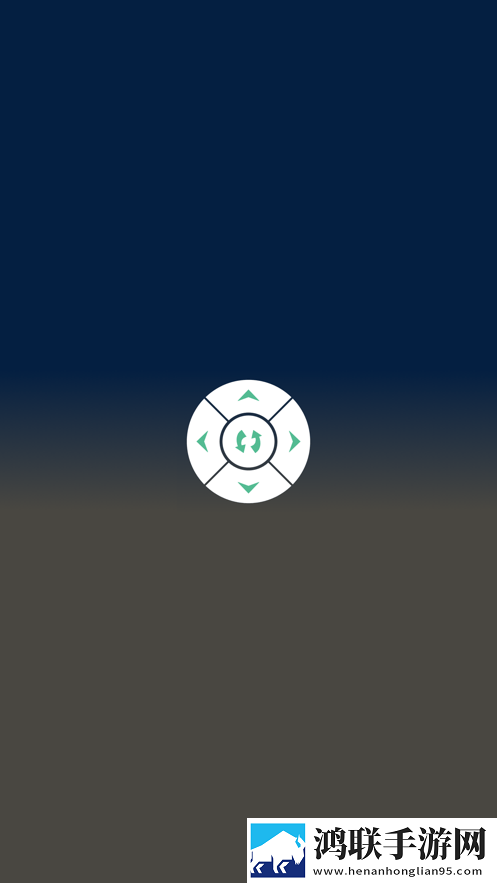497x883 pixels.
Task: Tap the left arrow on the D-pad
Action: point(203,442)
